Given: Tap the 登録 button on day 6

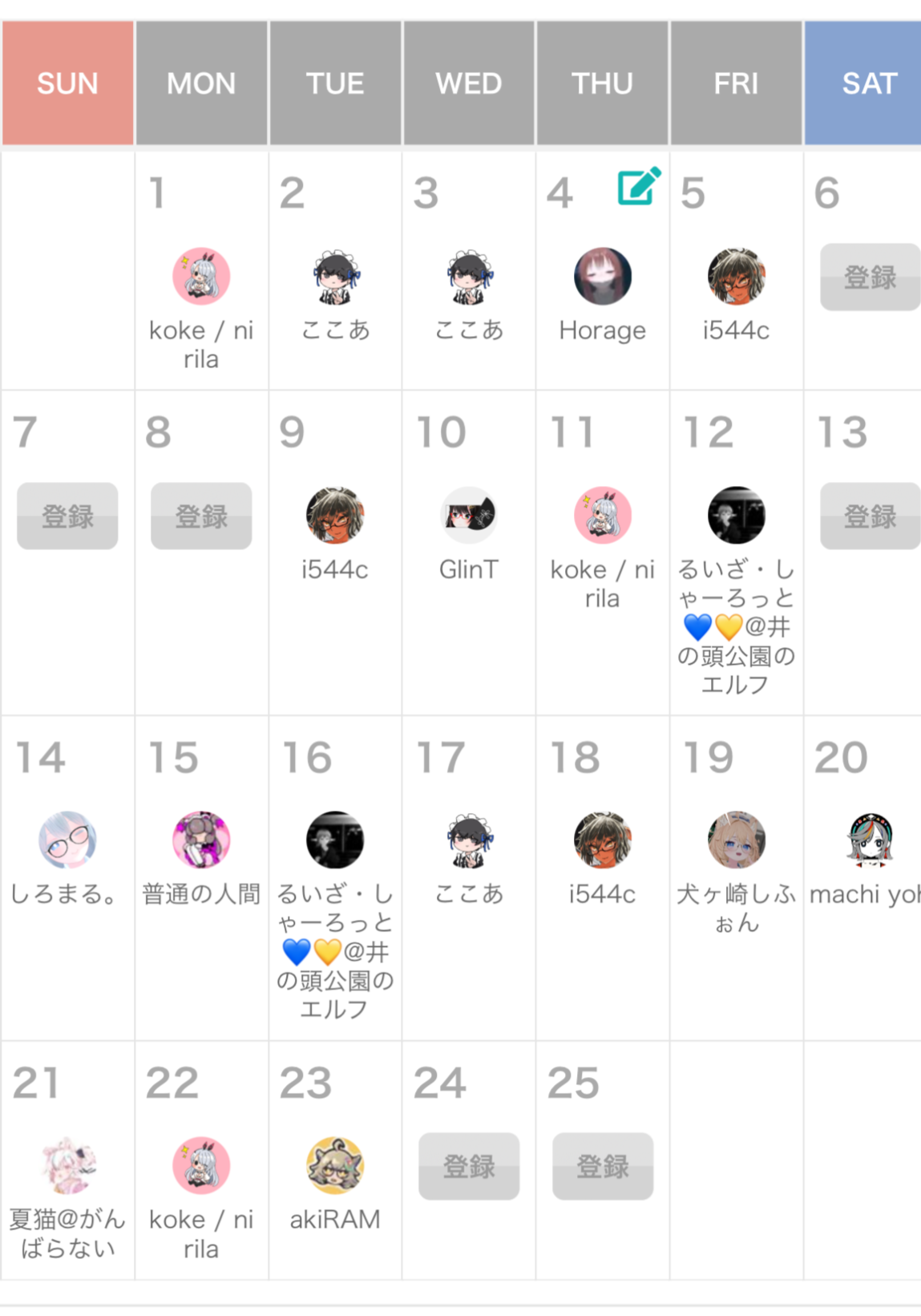Looking at the screenshot, I should 870,277.
